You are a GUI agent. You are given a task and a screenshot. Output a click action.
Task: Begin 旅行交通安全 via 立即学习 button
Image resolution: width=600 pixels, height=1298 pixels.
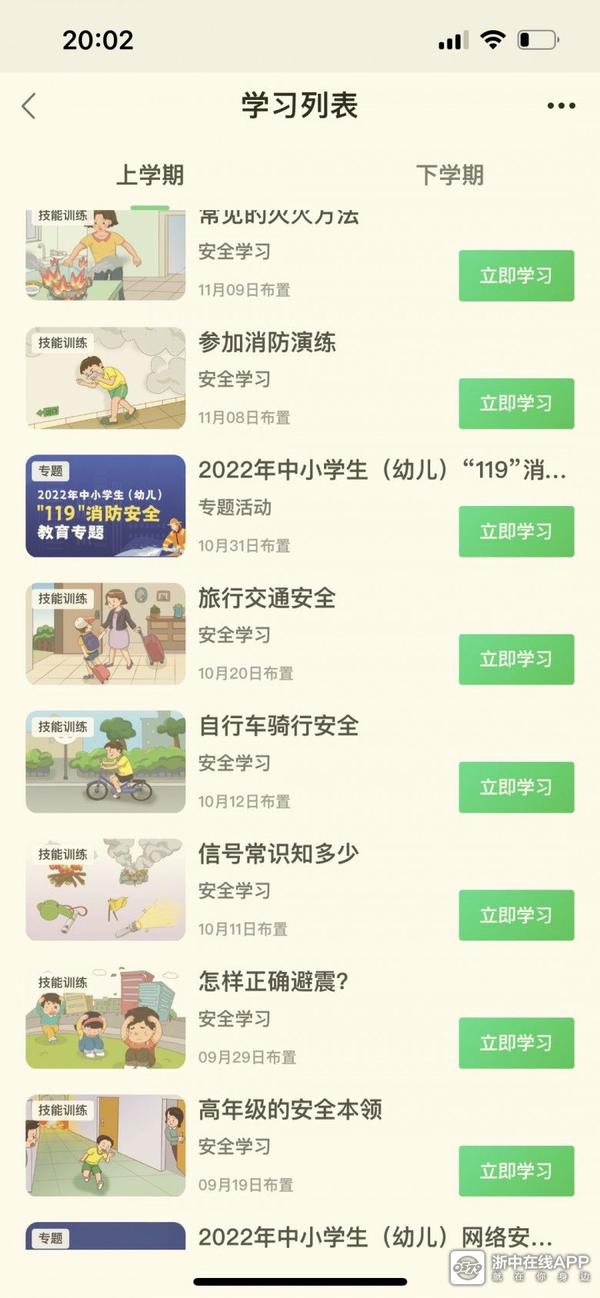click(516, 659)
